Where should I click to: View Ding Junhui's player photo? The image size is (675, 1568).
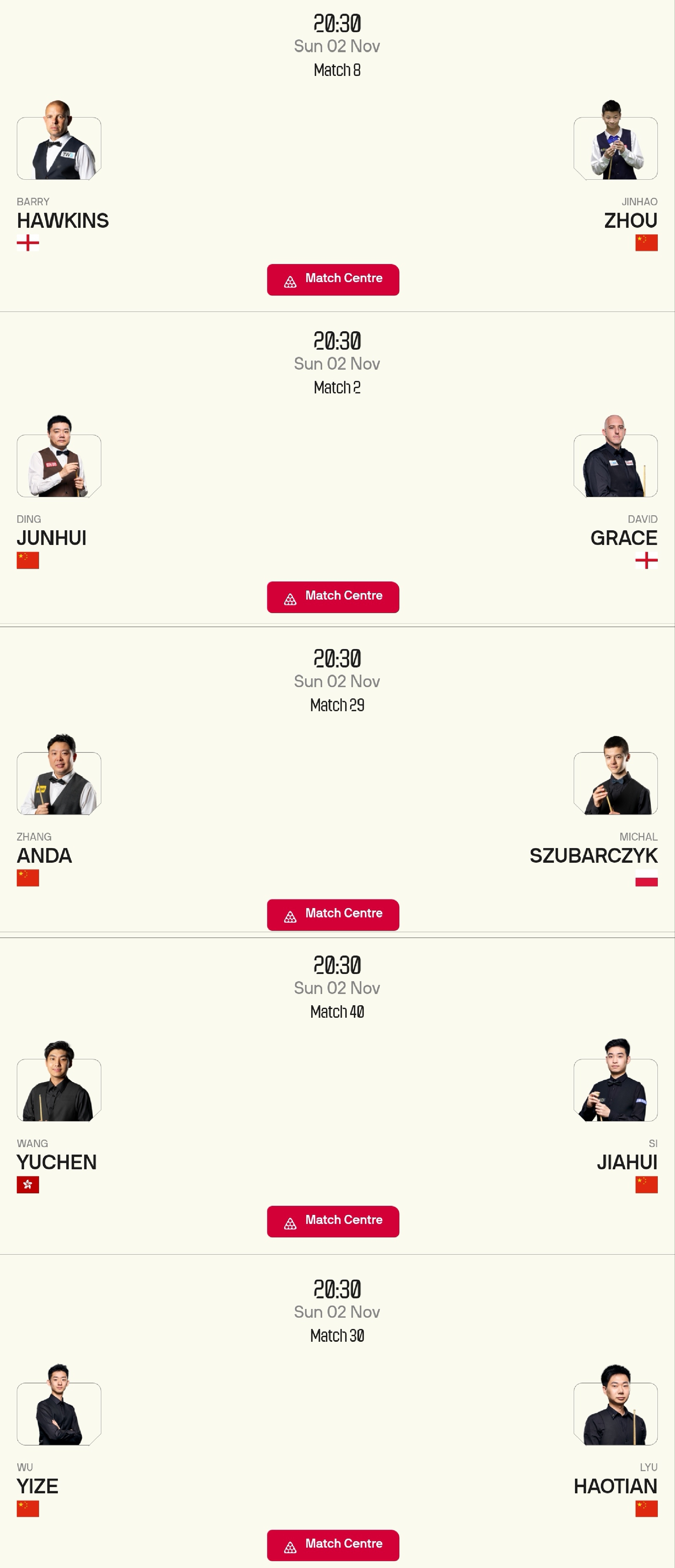(59, 460)
